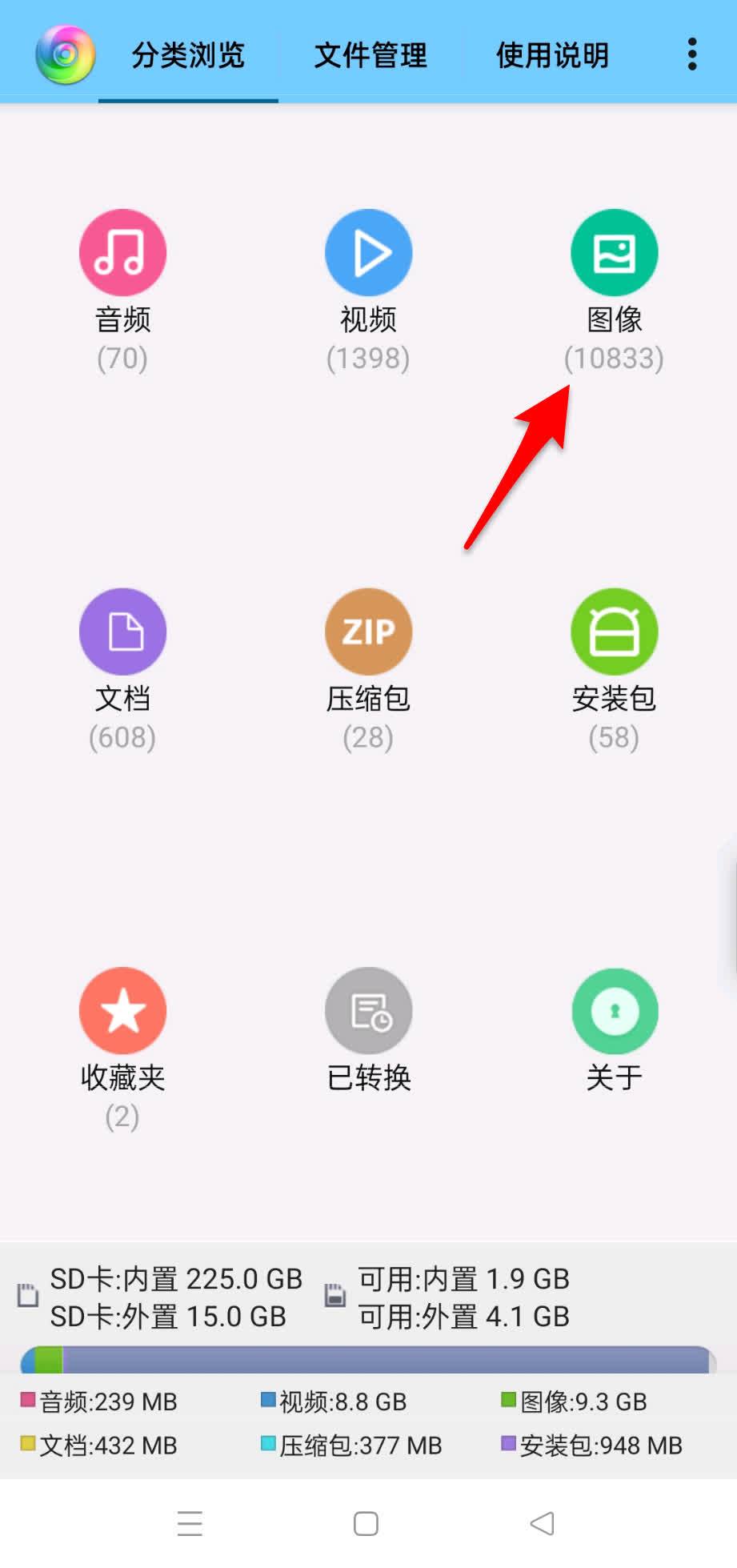
Task: Open the 图像 category
Action: point(614,253)
